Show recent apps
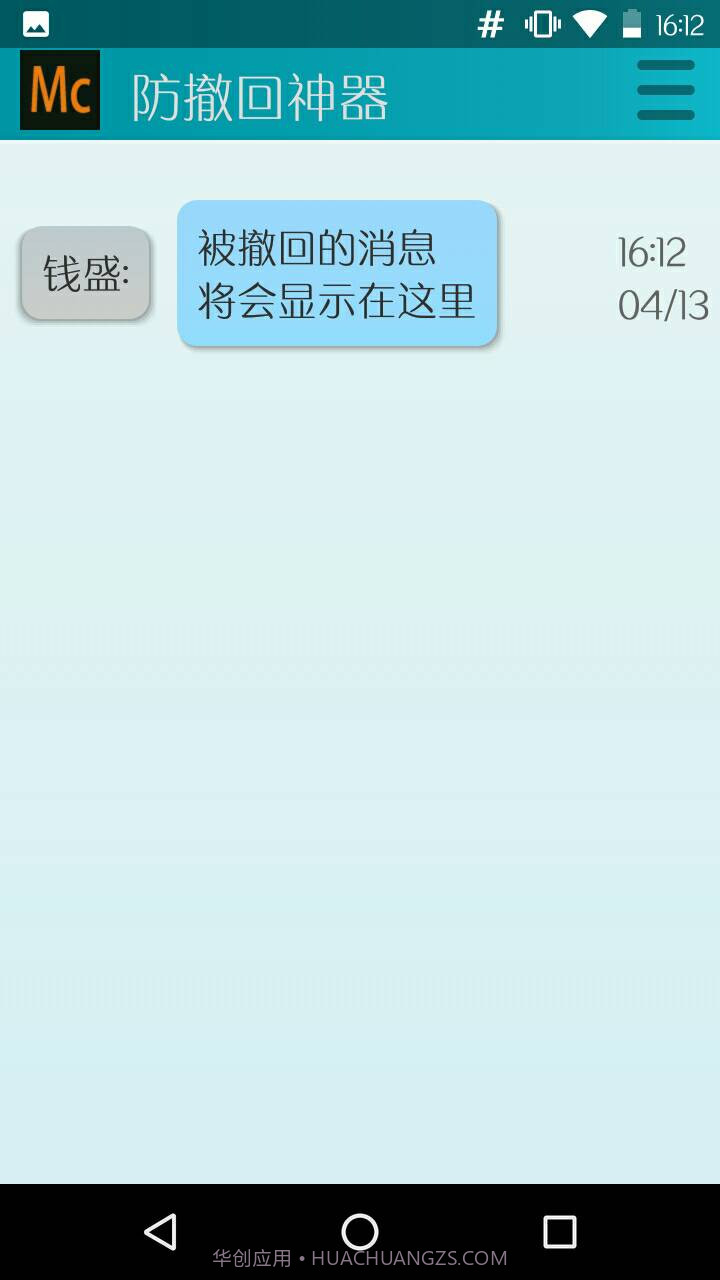The image size is (720, 1280). point(559,1231)
